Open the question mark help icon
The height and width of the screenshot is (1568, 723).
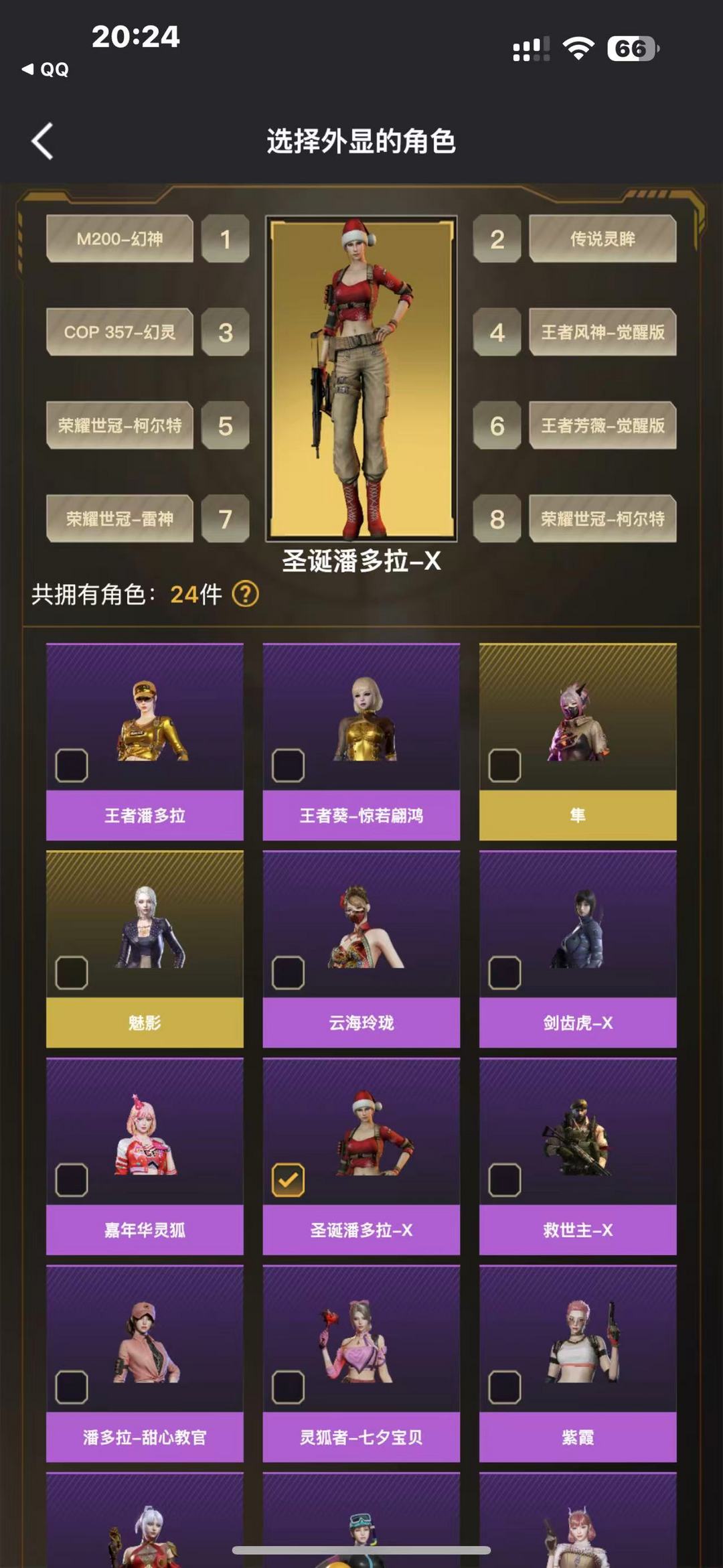245,594
